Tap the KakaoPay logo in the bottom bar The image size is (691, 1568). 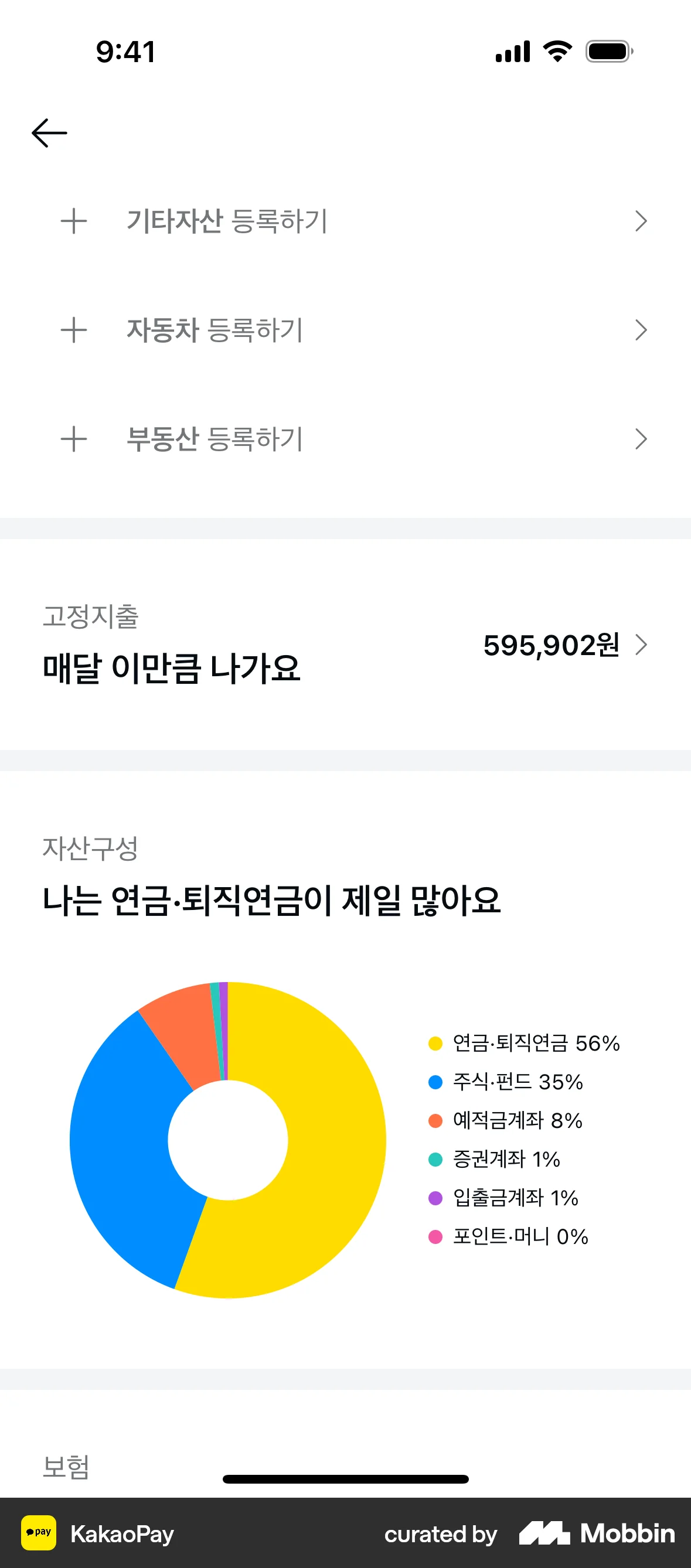coord(39,1533)
